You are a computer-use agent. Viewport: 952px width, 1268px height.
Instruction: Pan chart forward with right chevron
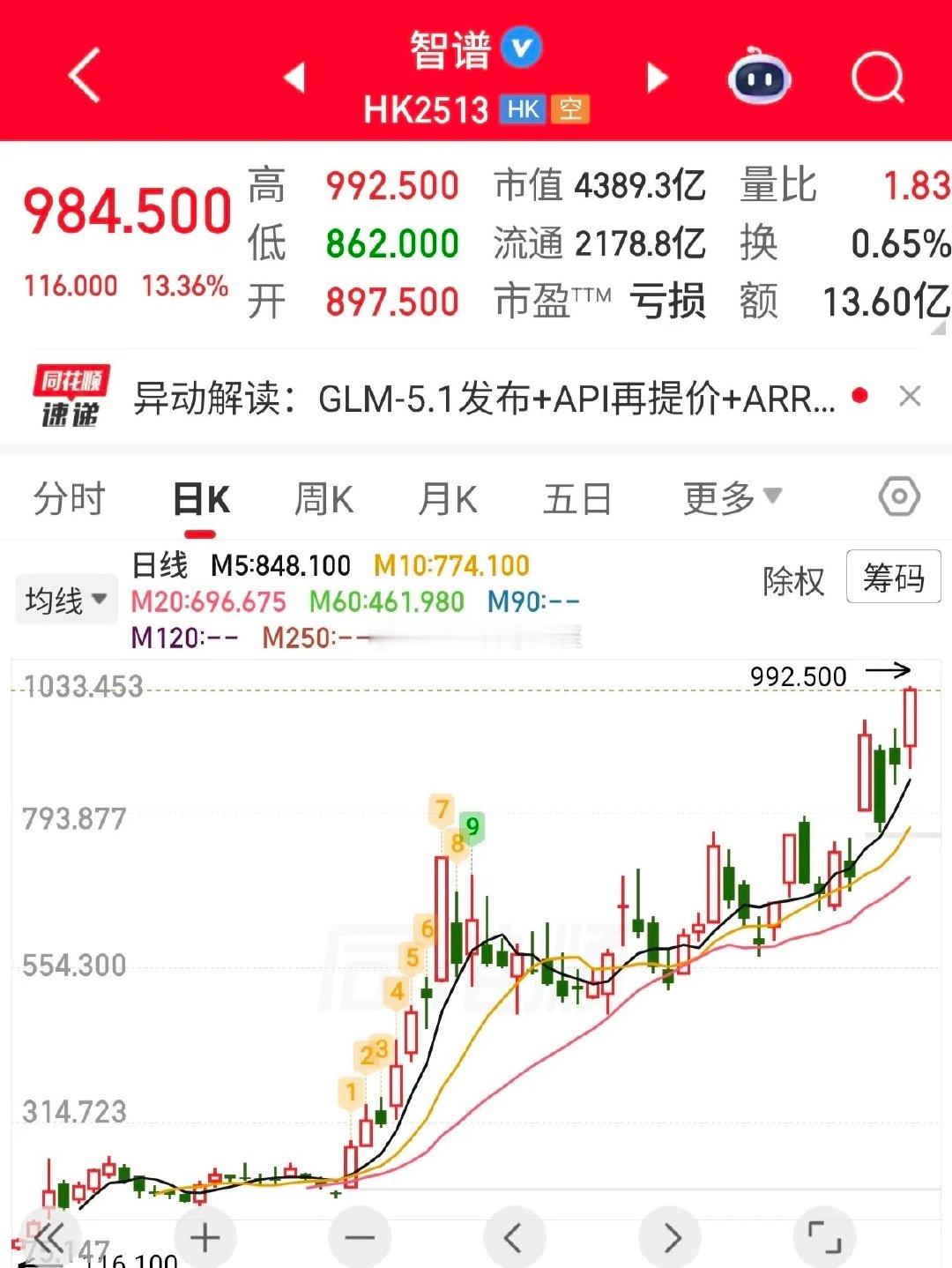(670, 1237)
